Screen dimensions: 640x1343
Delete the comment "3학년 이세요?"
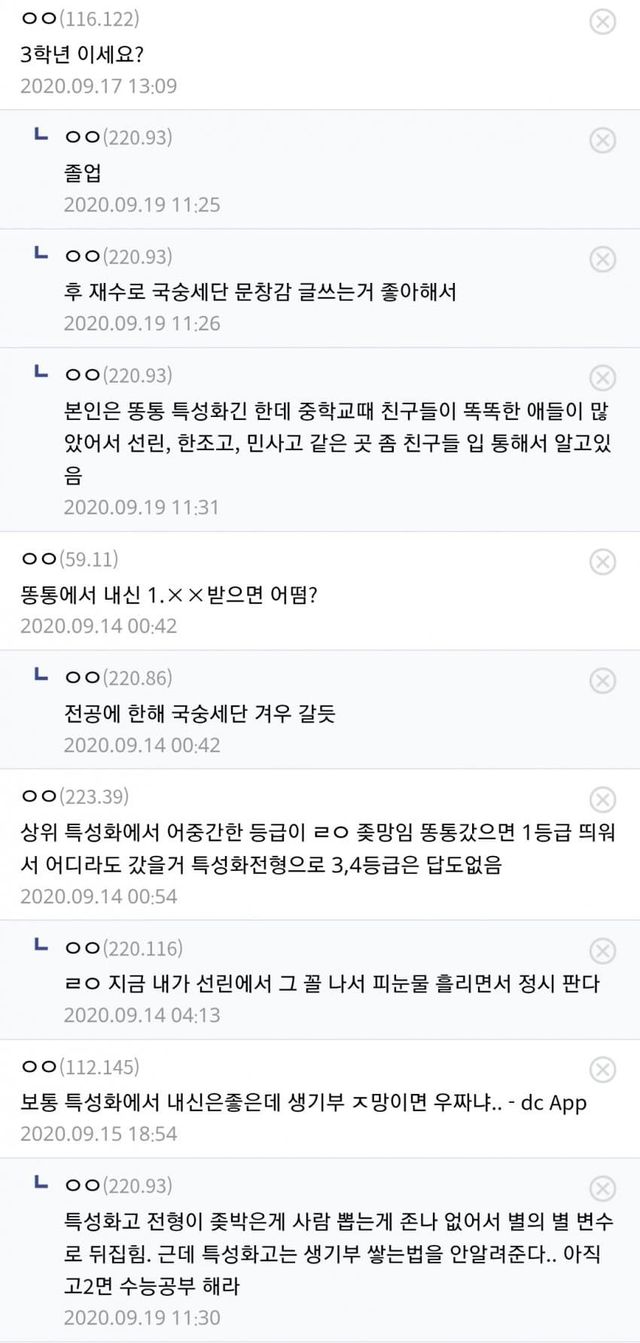tap(601, 22)
